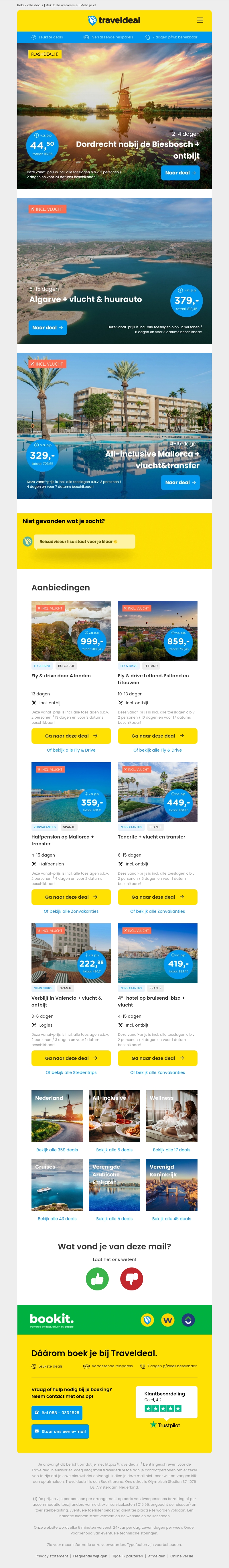Go to Fly & drive door 4 landen deal
Screen dimensions: 229x1568
[71, 736]
